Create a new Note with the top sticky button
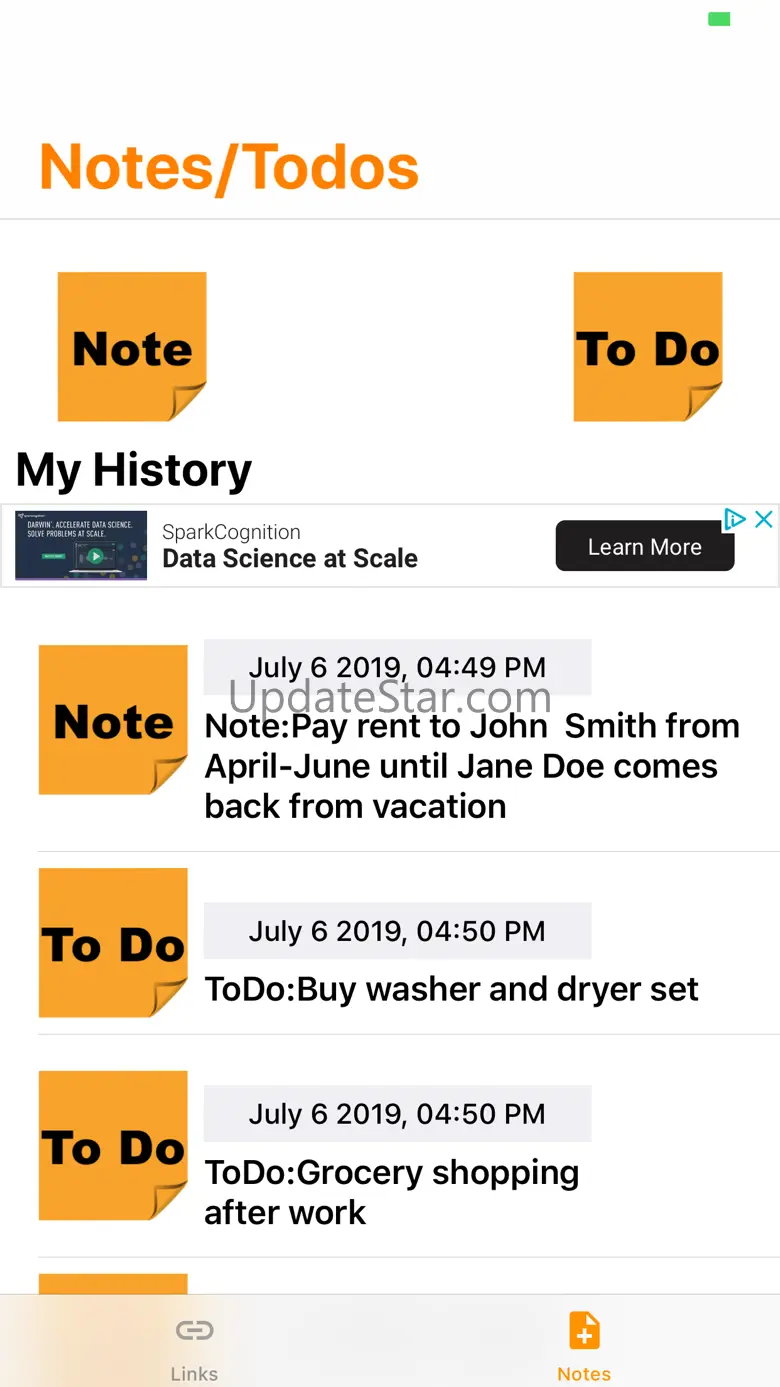780x1387 pixels. (x=132, y=346)
